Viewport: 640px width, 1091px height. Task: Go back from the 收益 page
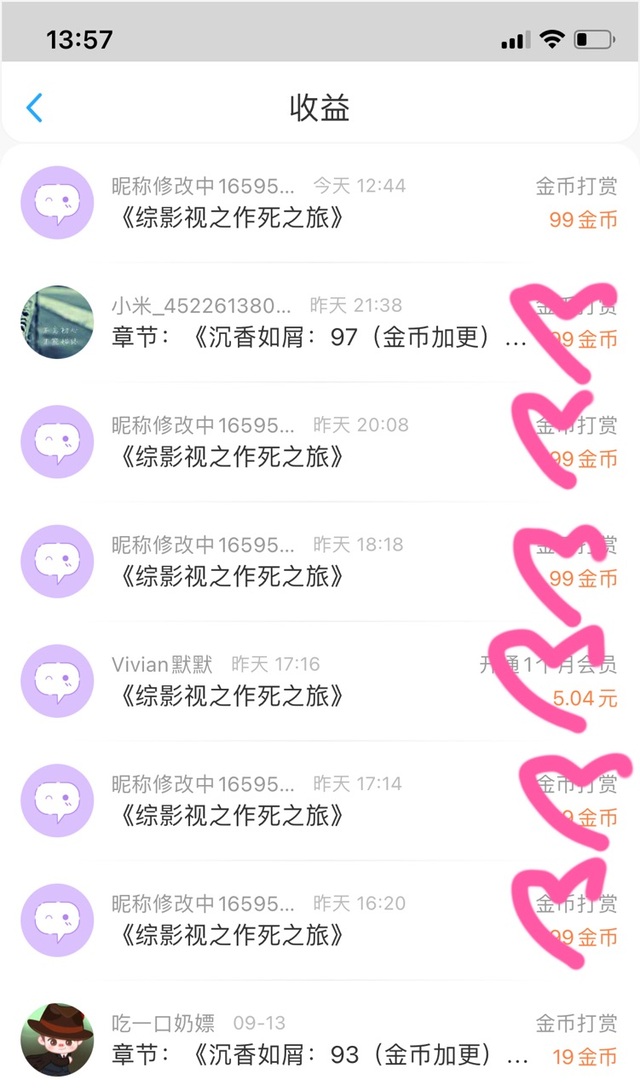[x=34, y=108]
